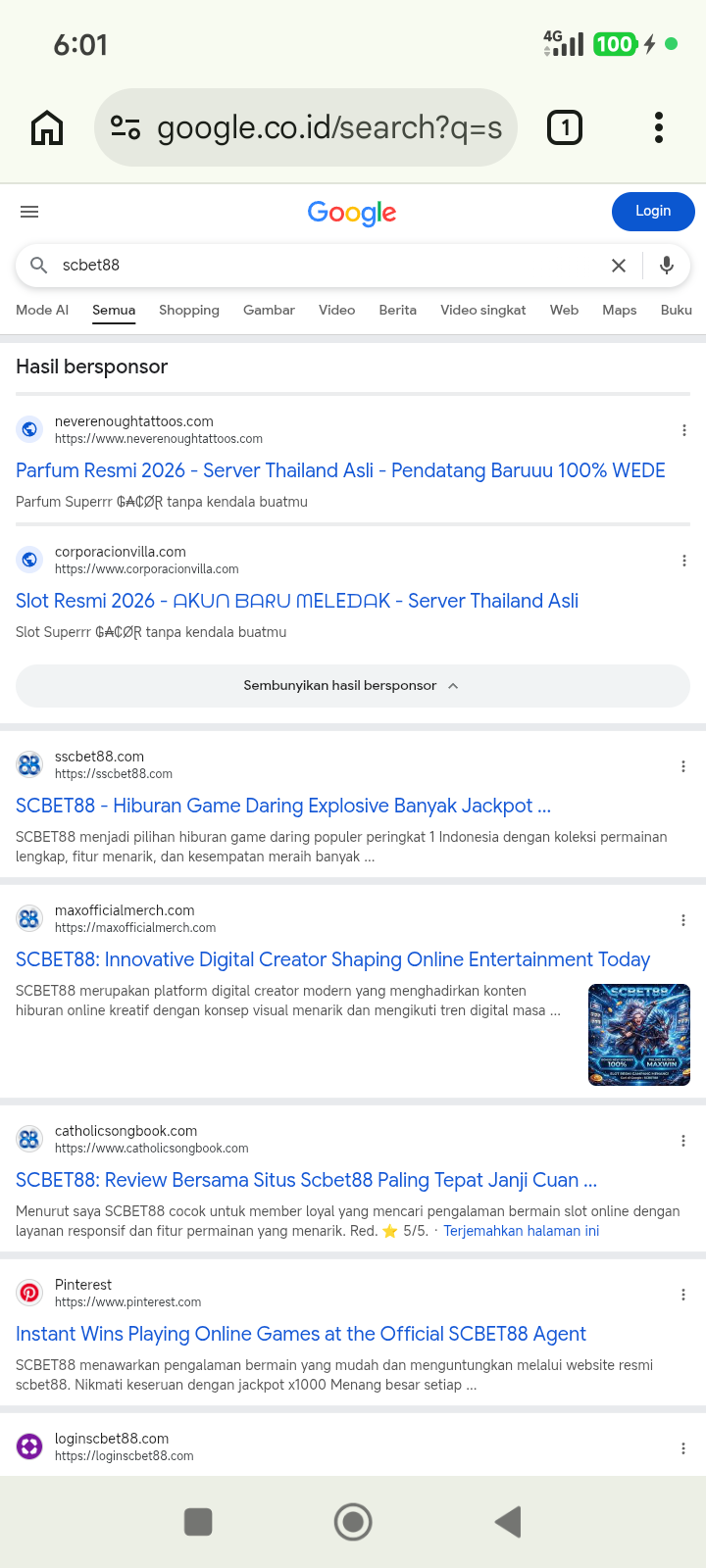Switch to the Berita tab

click(398, 310)
